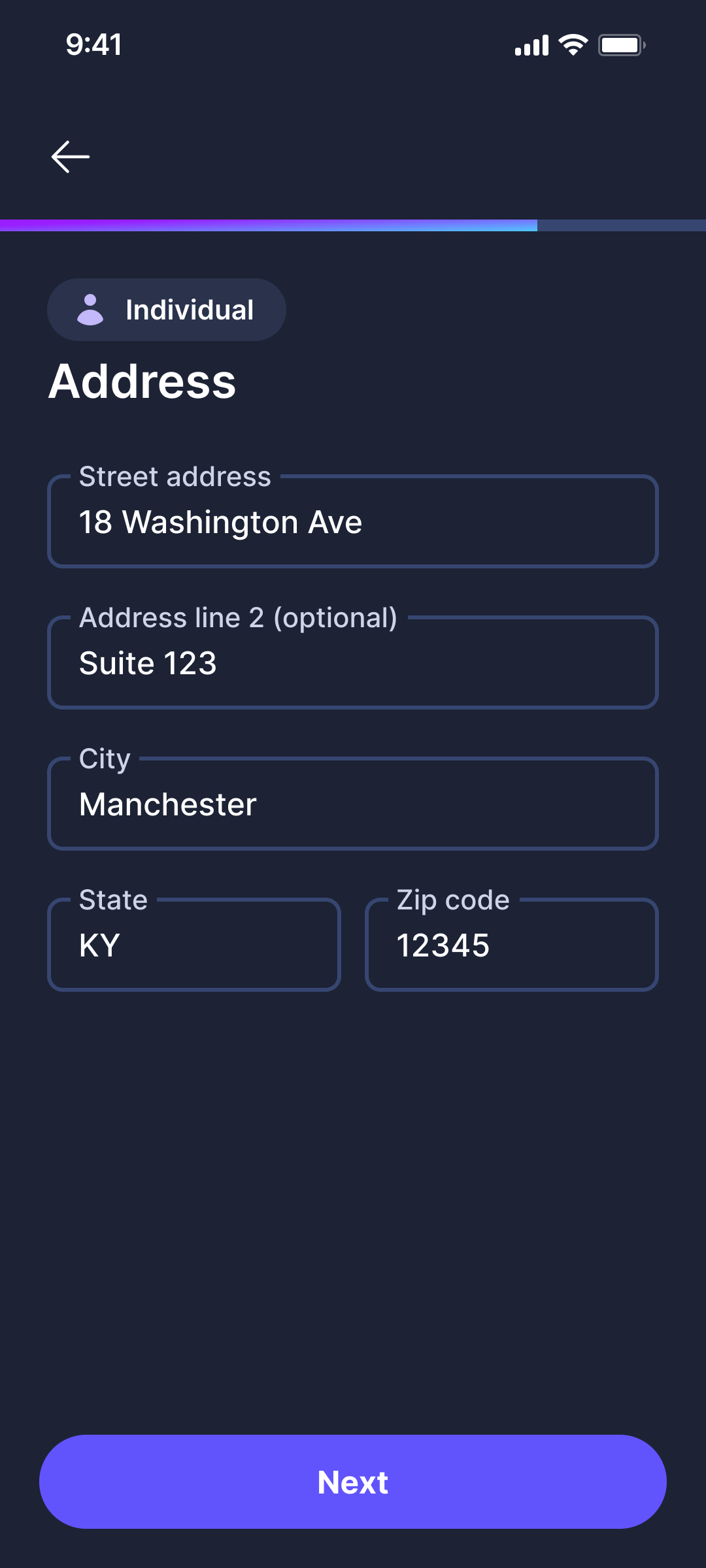Edit the Zip code field
706x1568 pixels.
click(511, 945)
